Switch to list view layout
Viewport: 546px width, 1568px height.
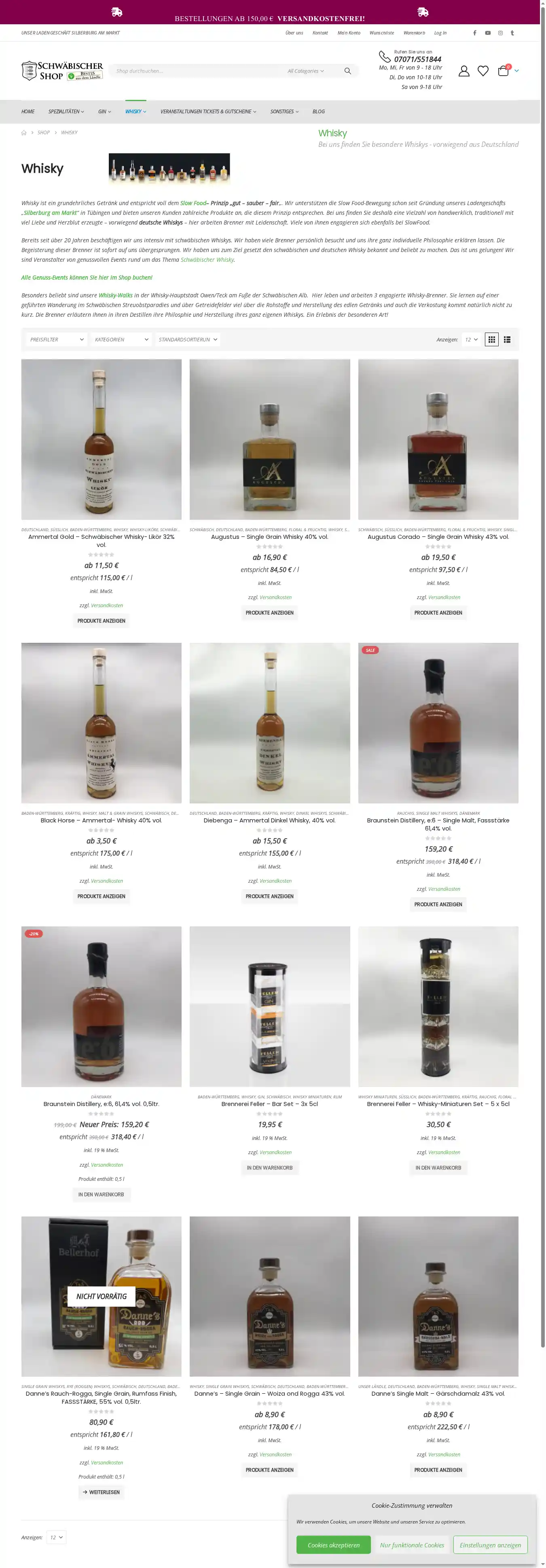click(507, 340)
